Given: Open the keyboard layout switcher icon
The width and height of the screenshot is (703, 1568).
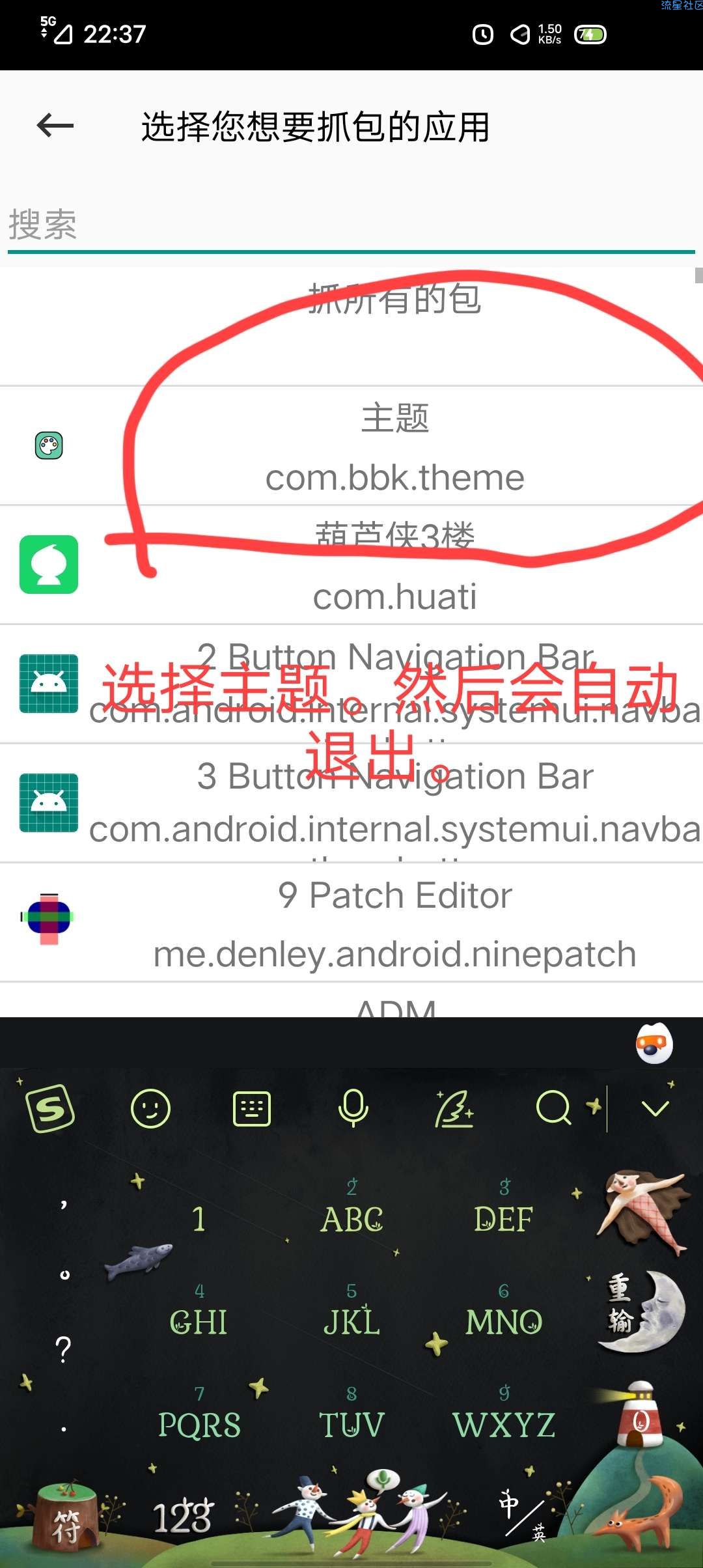Looking at the screenshot, I should pyautogui.click(x=252, y=1108).
